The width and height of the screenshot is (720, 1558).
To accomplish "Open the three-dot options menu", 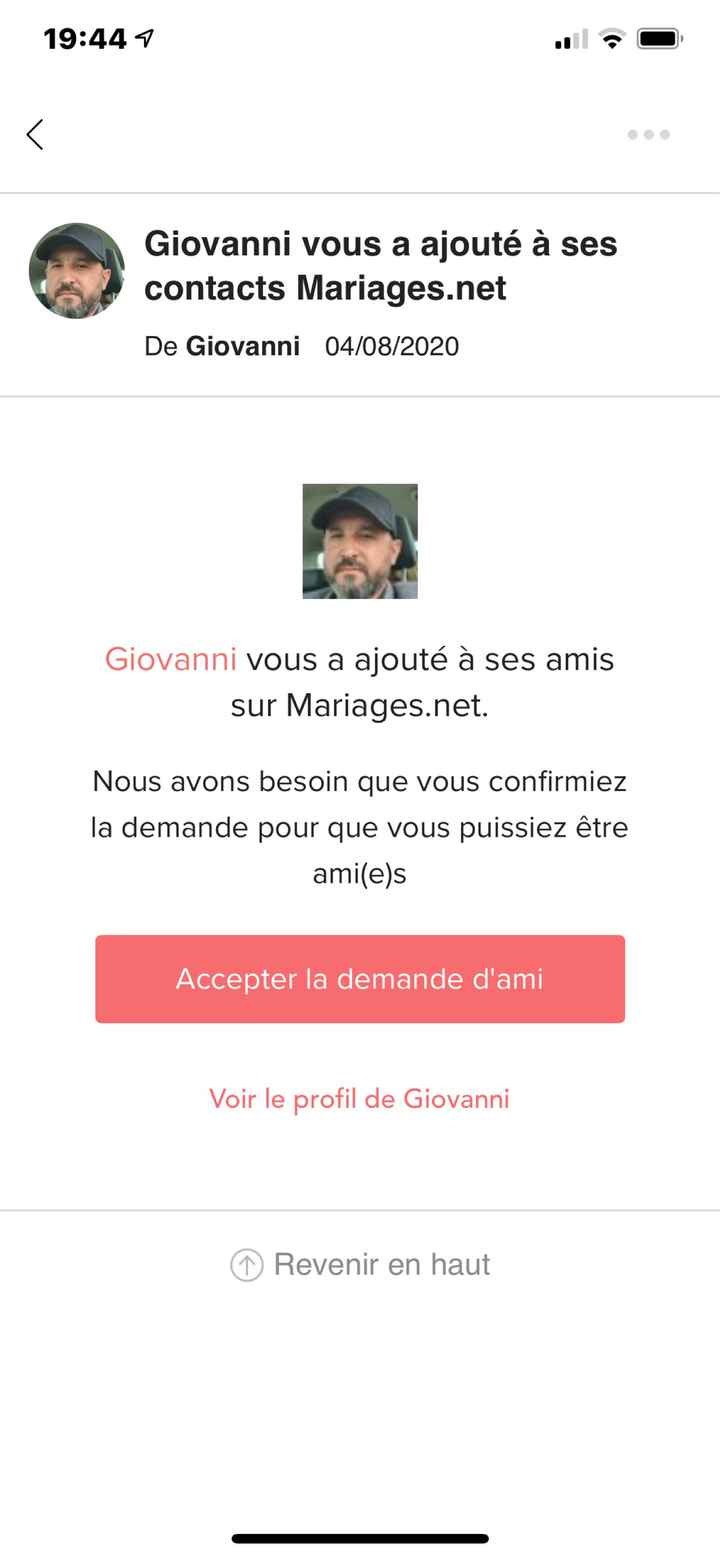I will tap(648, 133).
